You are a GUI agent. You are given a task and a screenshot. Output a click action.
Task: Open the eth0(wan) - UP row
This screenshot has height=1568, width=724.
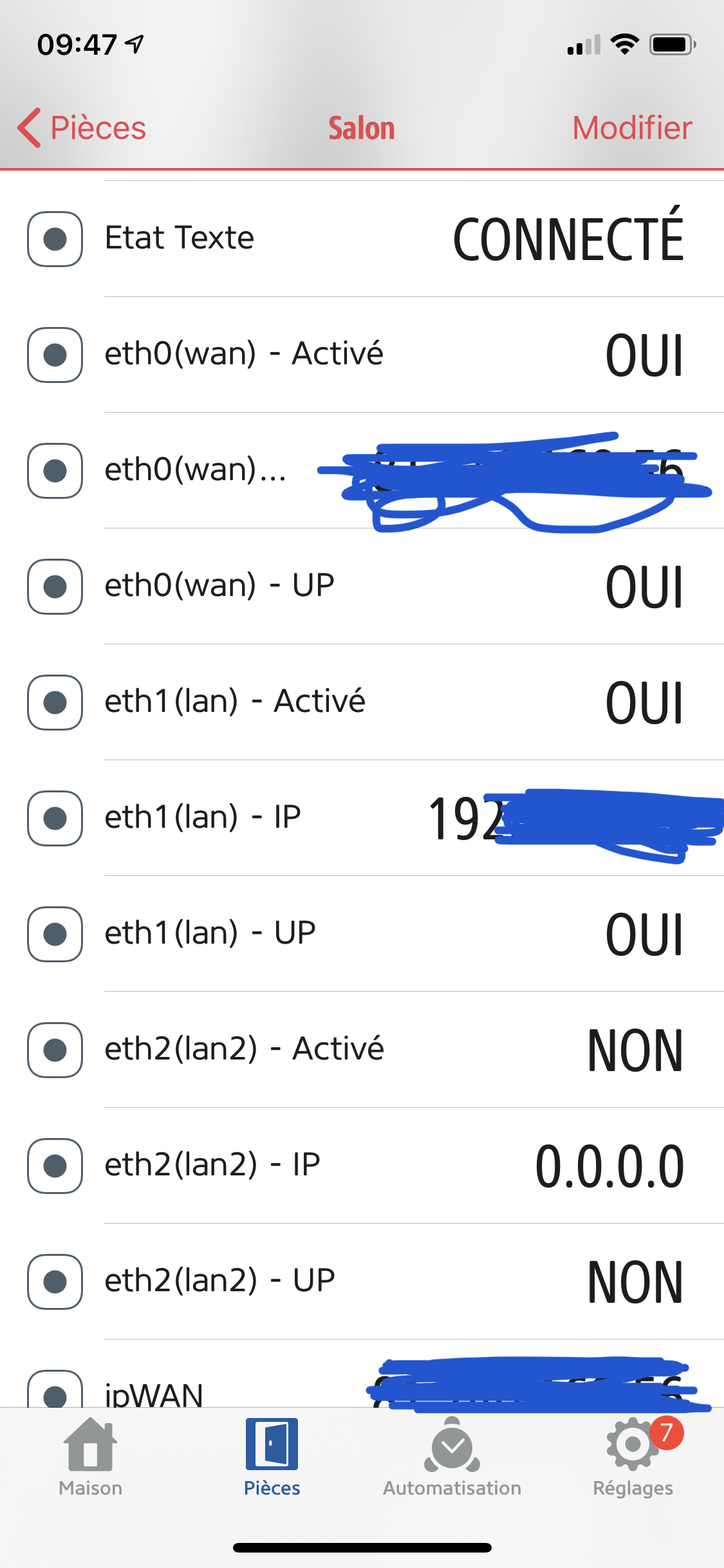pyautogui.click(x=360, y=586)
